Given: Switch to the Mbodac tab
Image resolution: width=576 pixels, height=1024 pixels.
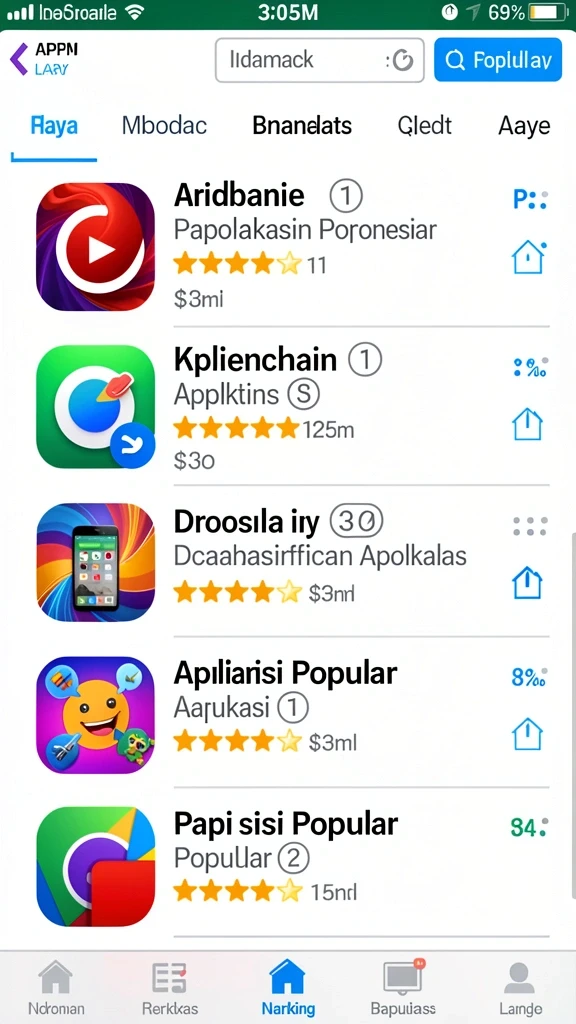Looking at the screenshot, I should [x=165, y=125].
